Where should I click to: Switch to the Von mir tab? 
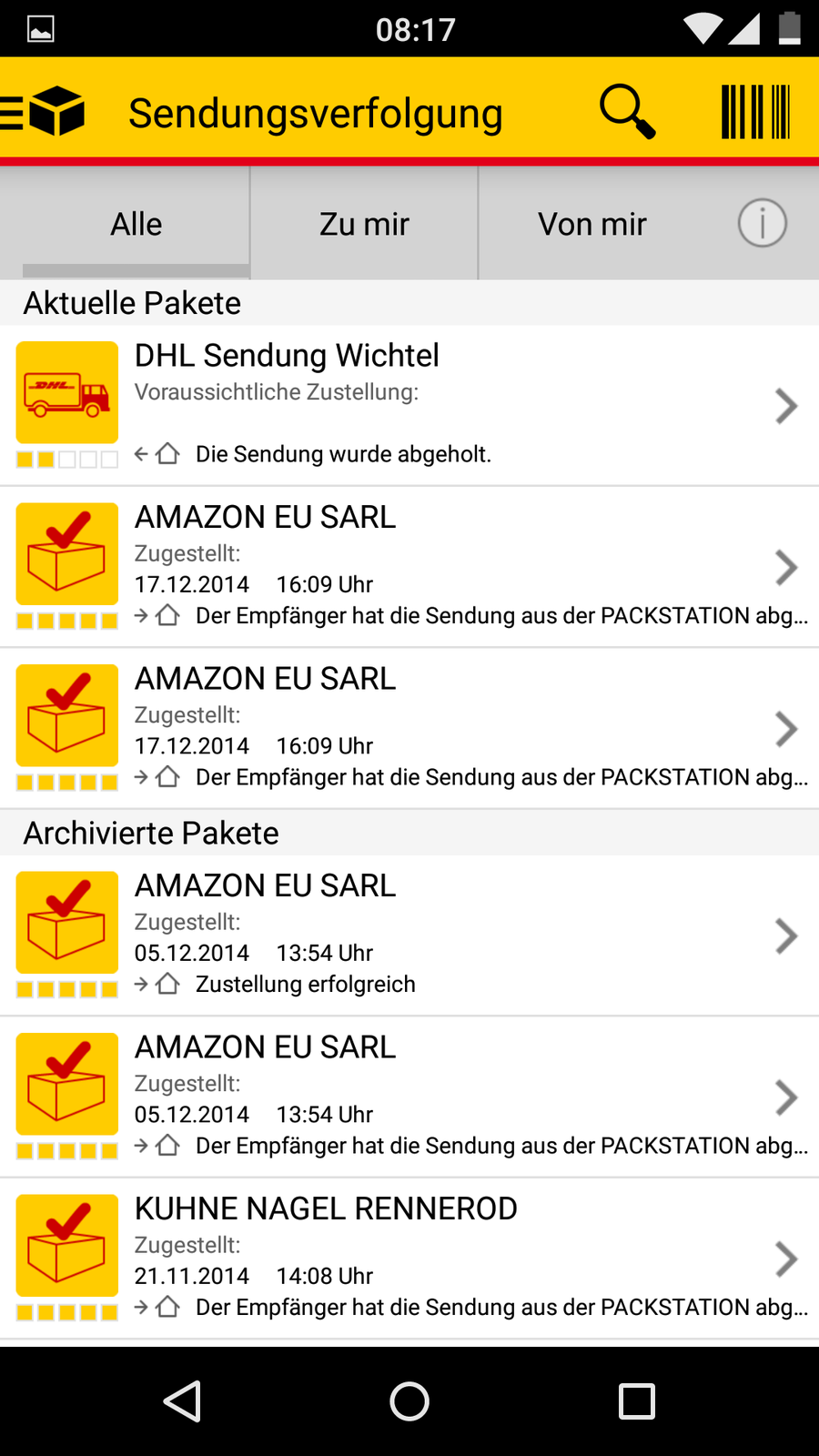[x=591, y=224]
